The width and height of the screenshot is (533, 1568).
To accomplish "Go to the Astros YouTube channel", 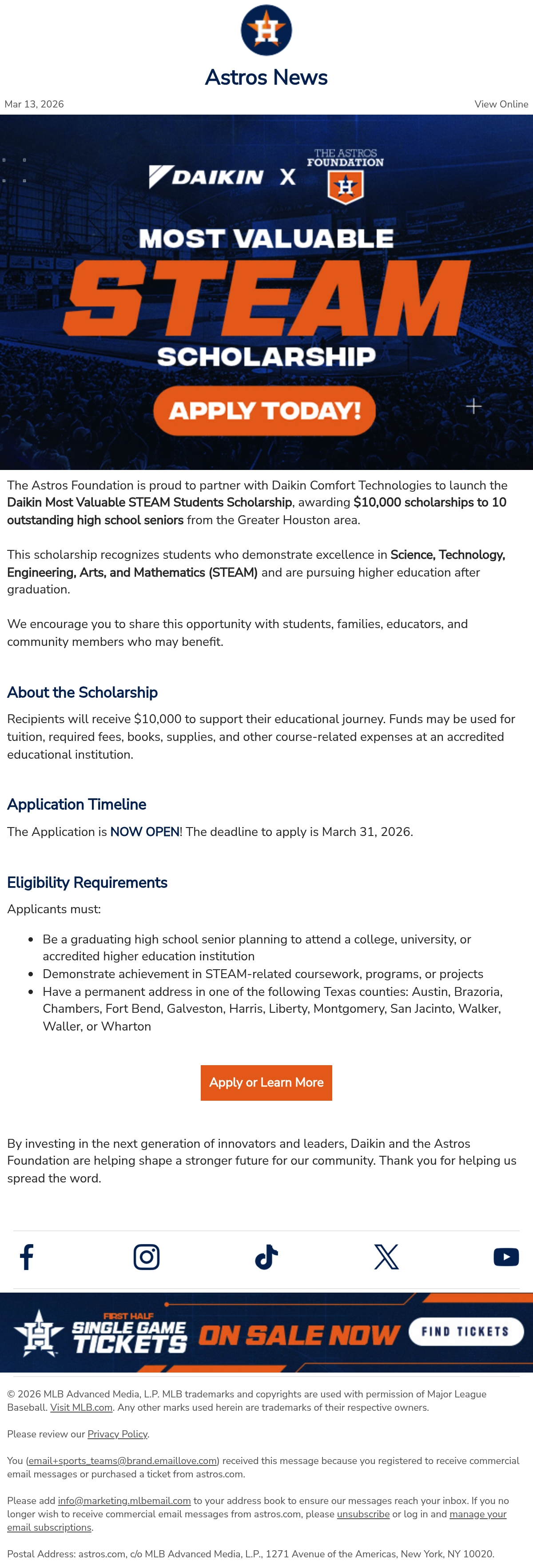I will (x=506, y=1257).
